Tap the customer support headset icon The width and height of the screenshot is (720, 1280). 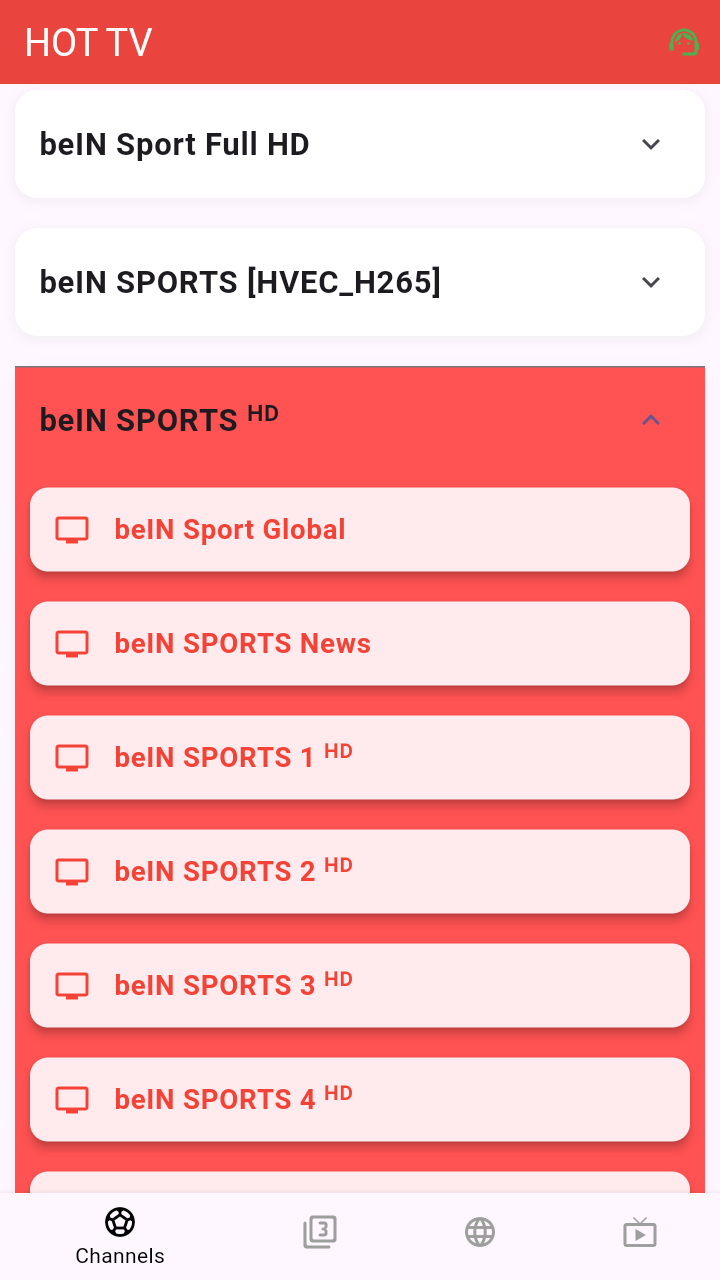pos(684,42)
